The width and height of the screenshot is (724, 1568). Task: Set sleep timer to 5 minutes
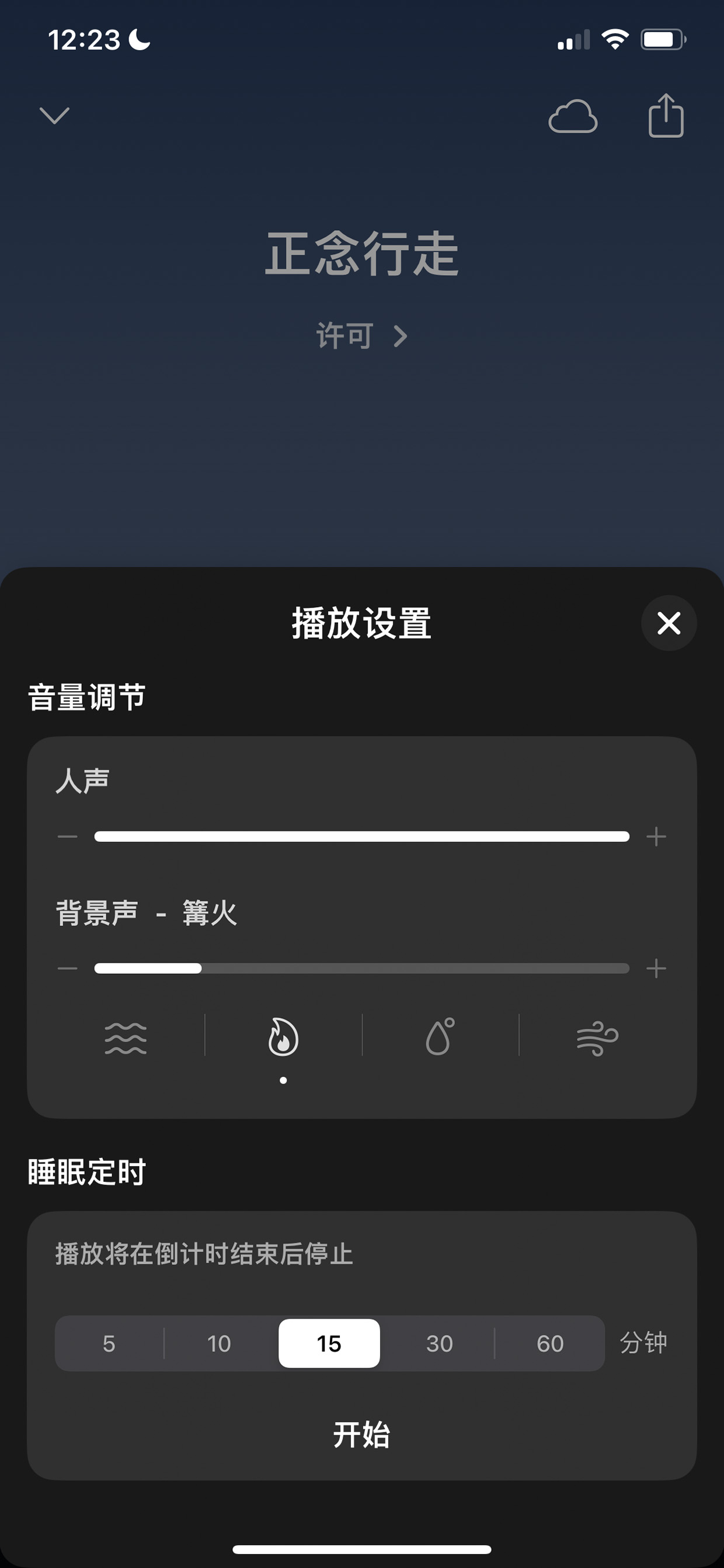pyautogui.click(x=109, y=1342)
